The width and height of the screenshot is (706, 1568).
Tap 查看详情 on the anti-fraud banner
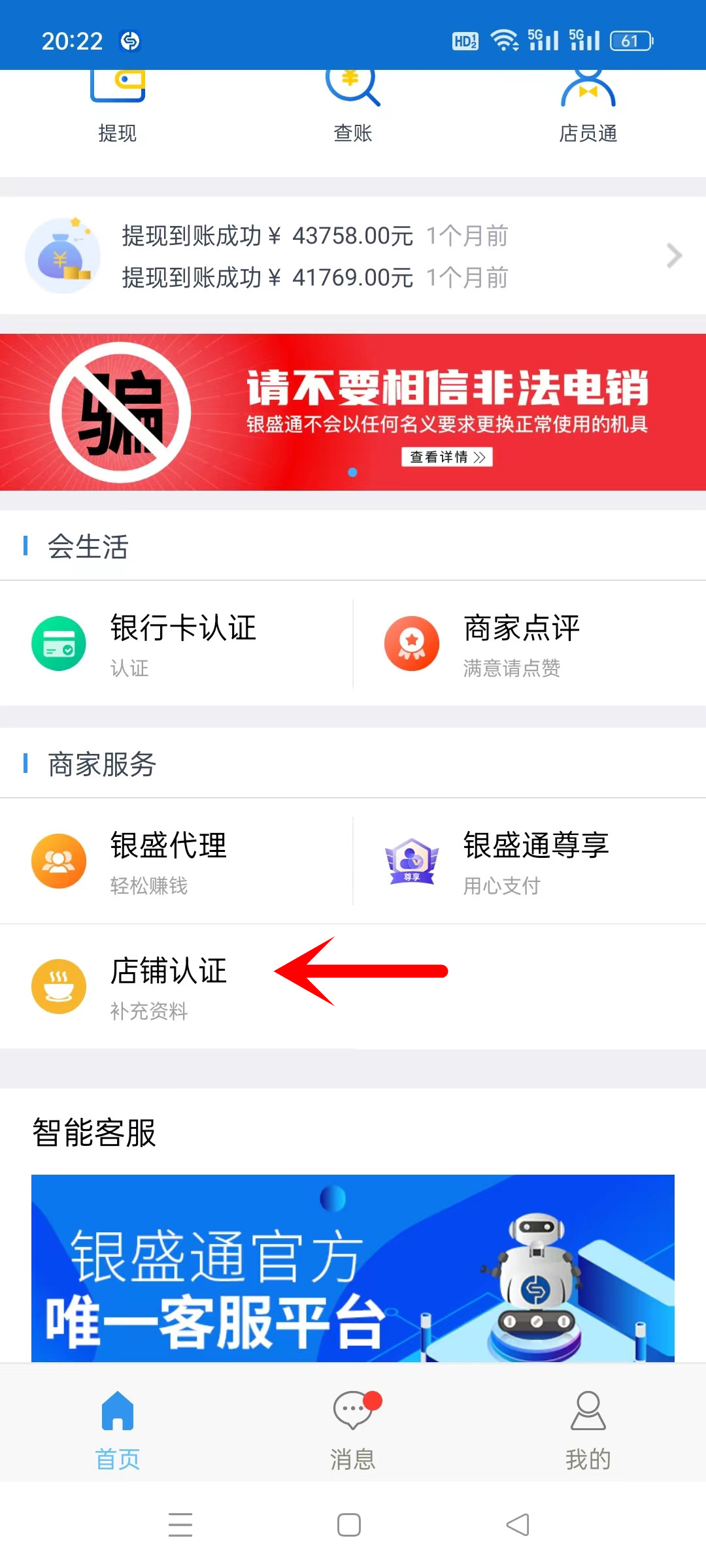click(x=447, y=457)
